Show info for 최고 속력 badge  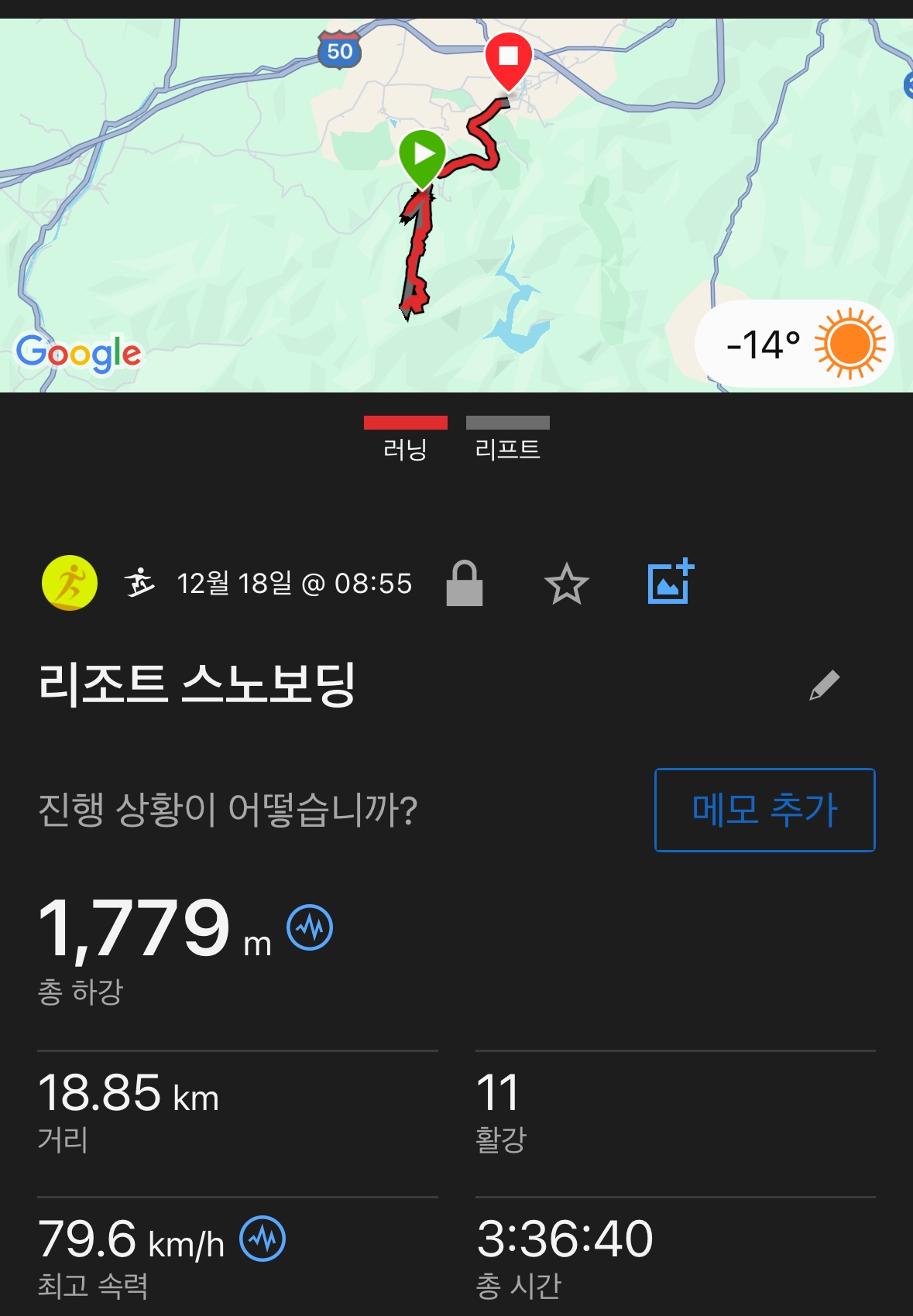263,1239
